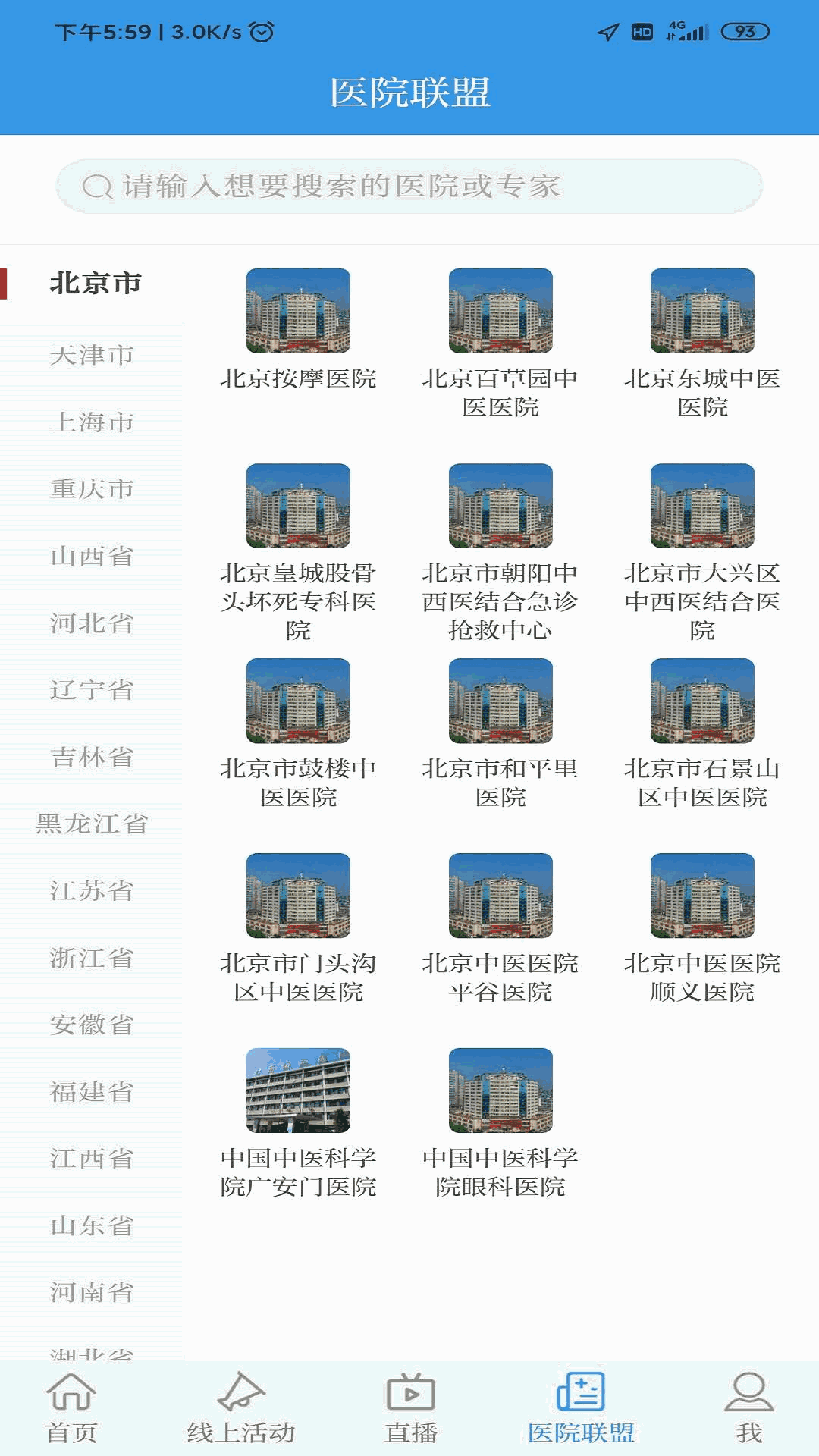819x1456 pixels.
Task: Switch to the 首页 tab
Action: 71,1409
